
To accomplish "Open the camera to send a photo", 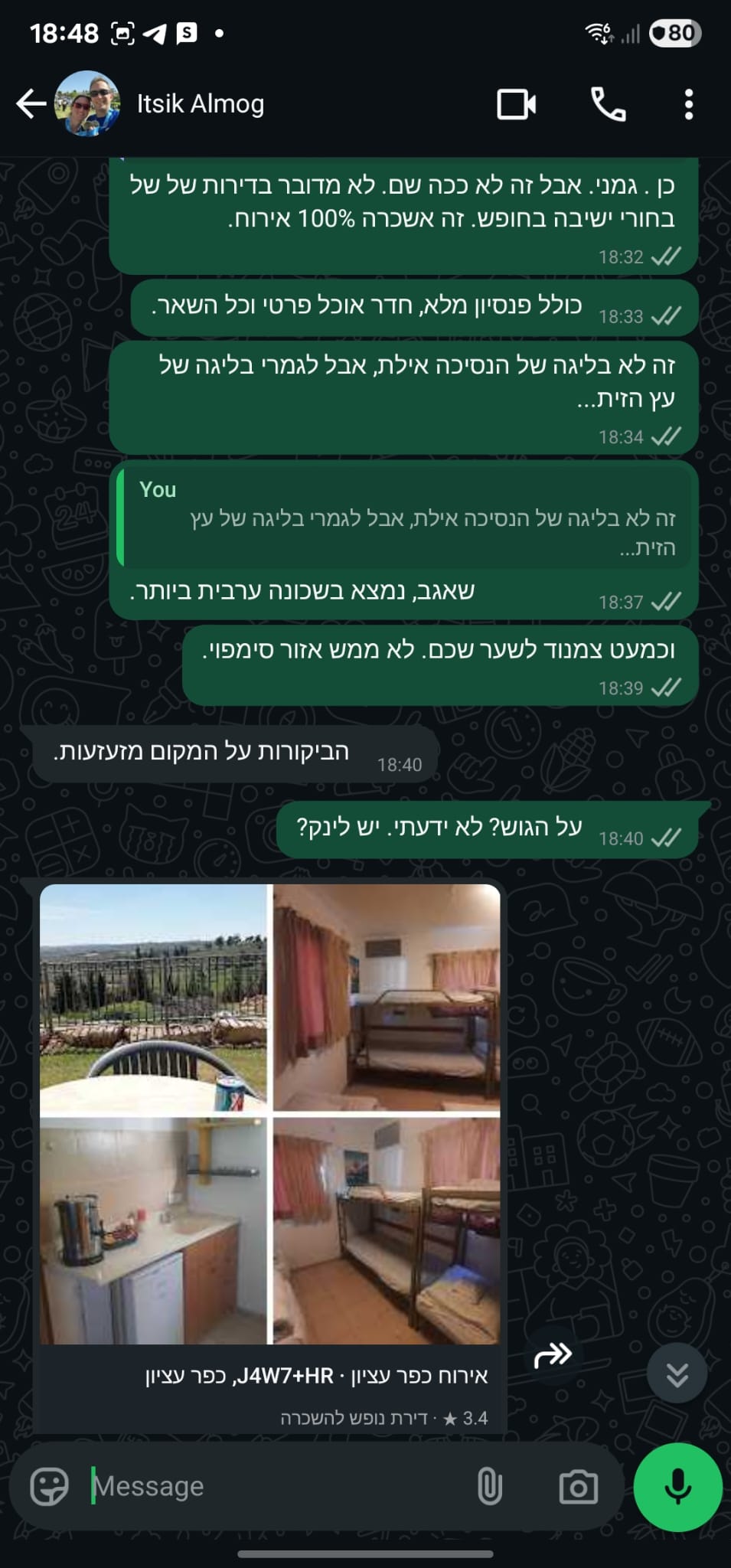I will tap(578, 1486).
